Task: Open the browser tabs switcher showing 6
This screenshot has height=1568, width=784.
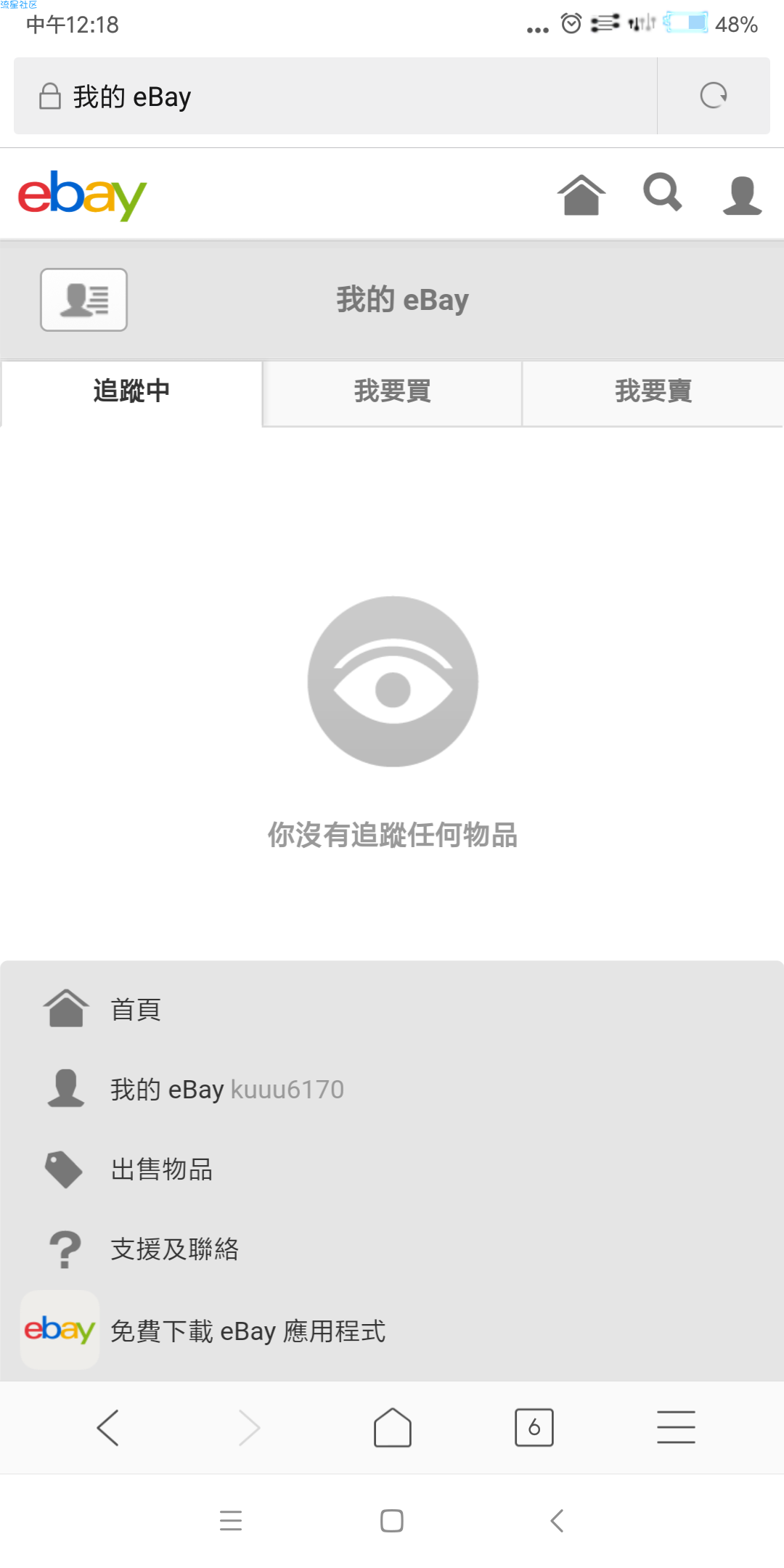Action: 534,1428
